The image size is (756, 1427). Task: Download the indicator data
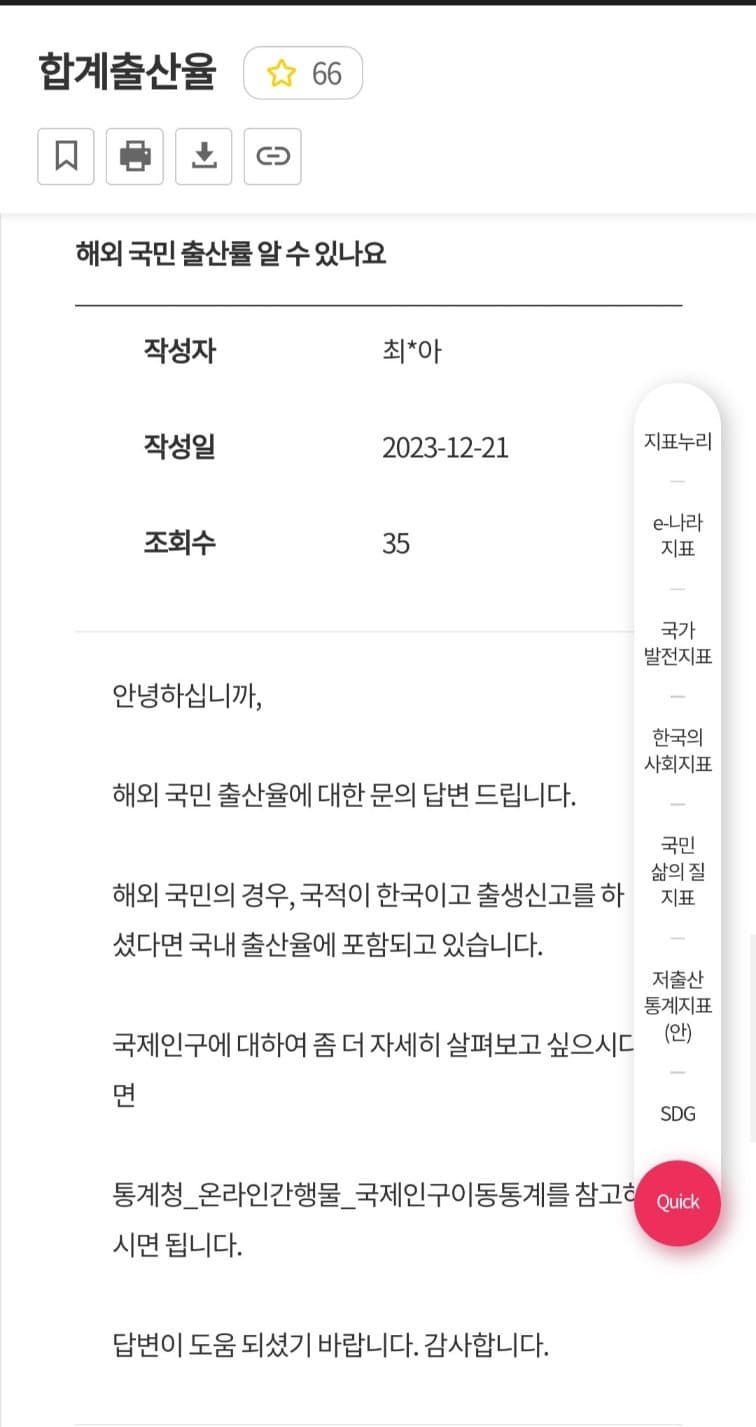coord(204,156)
